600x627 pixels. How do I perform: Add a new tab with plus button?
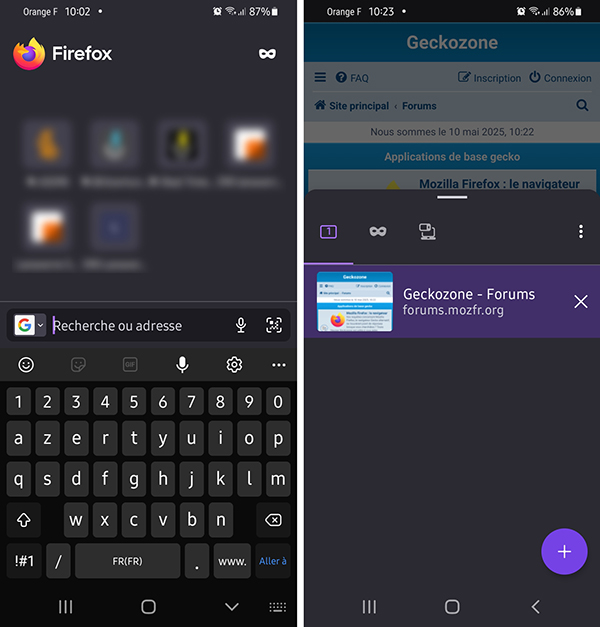tap(564, 551)
